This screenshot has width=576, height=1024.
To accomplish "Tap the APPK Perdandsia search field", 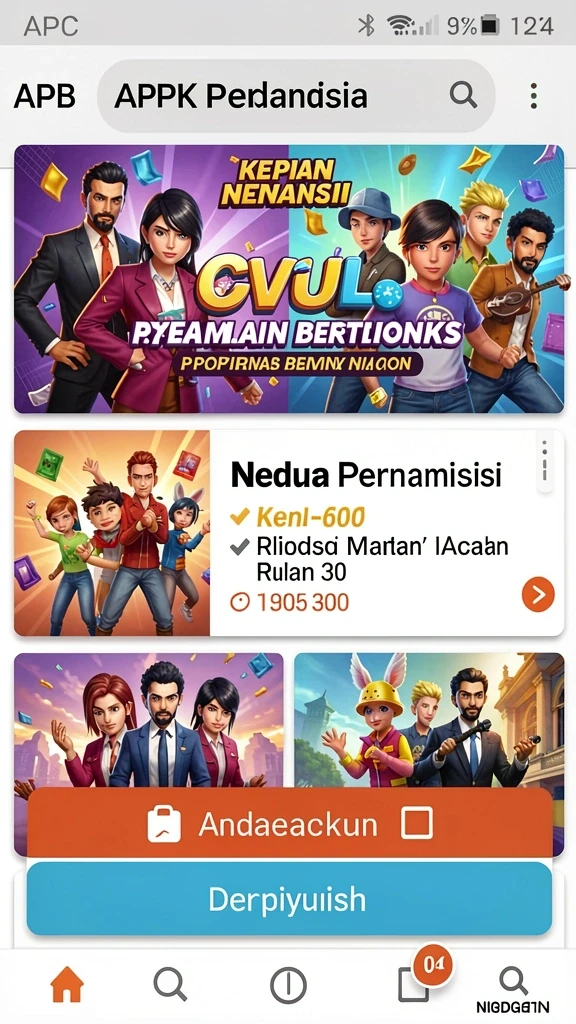I will coord(296,96).
